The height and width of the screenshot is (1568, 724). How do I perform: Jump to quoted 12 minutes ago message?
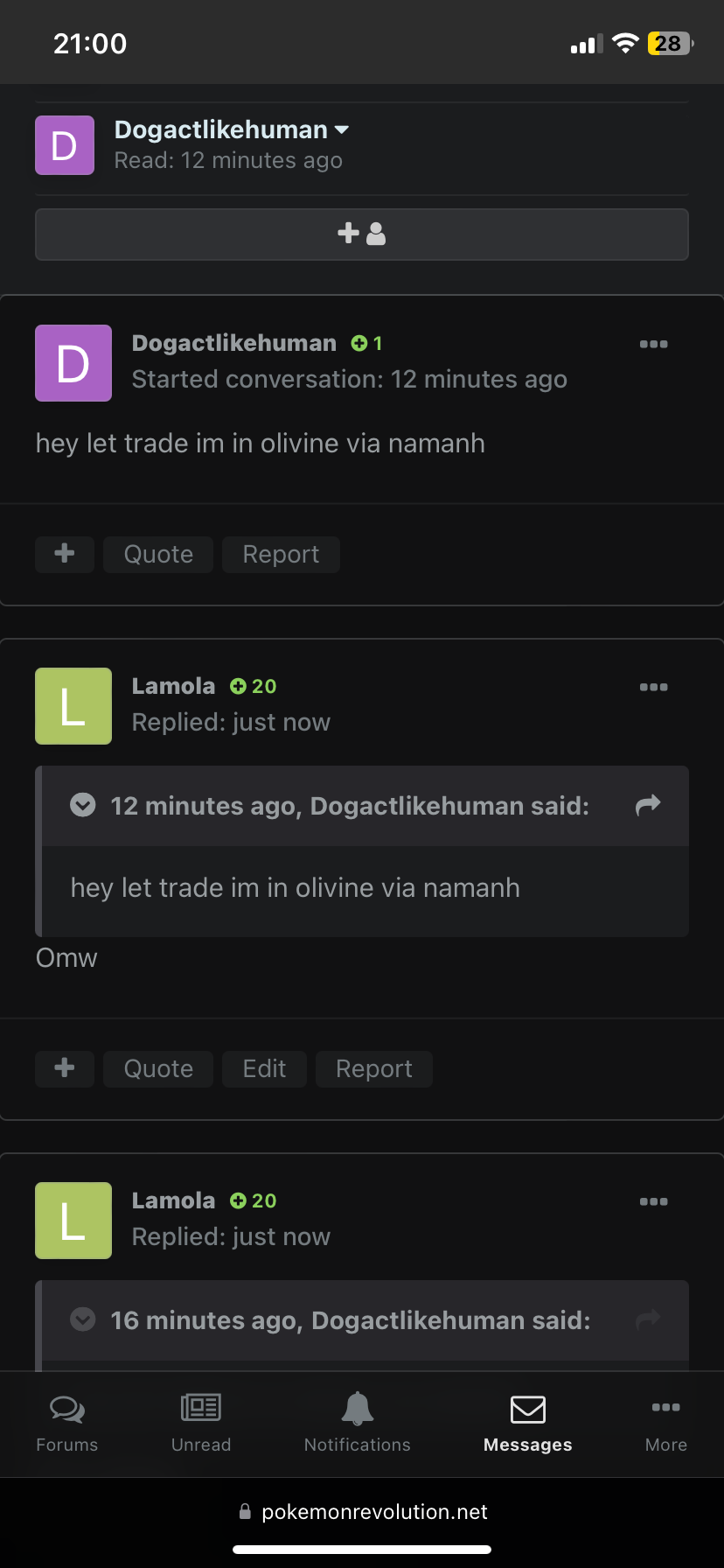[x=647, y=805]
